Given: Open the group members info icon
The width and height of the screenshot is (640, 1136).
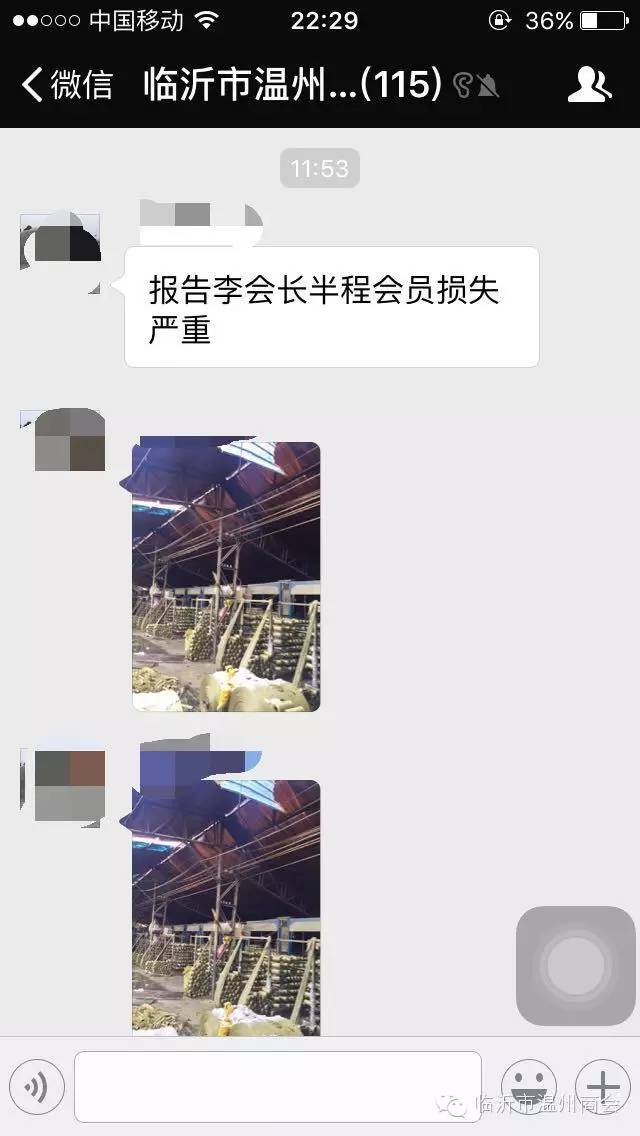Looking at the screenshot, I should [x=589, y=85].
